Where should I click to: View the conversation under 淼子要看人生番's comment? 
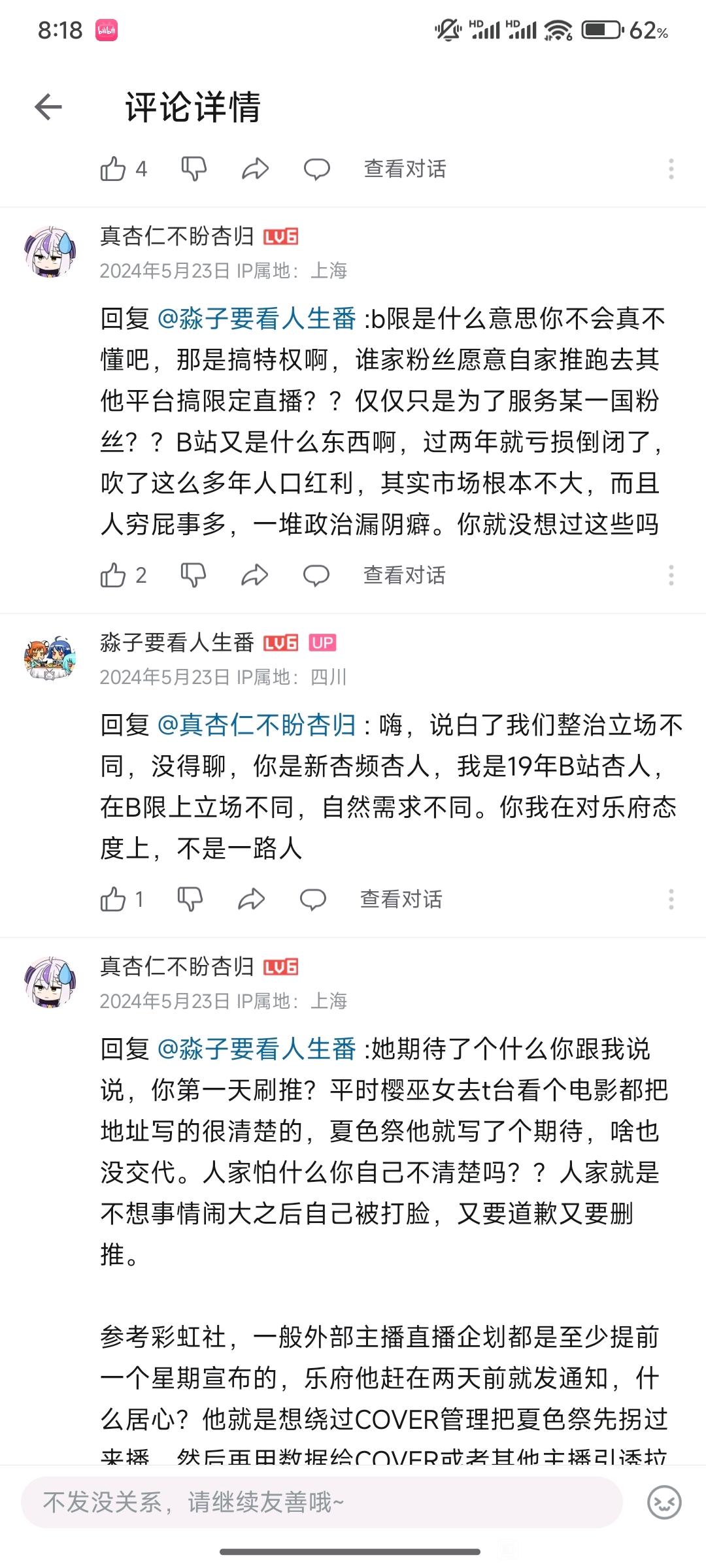pos(401,900)
